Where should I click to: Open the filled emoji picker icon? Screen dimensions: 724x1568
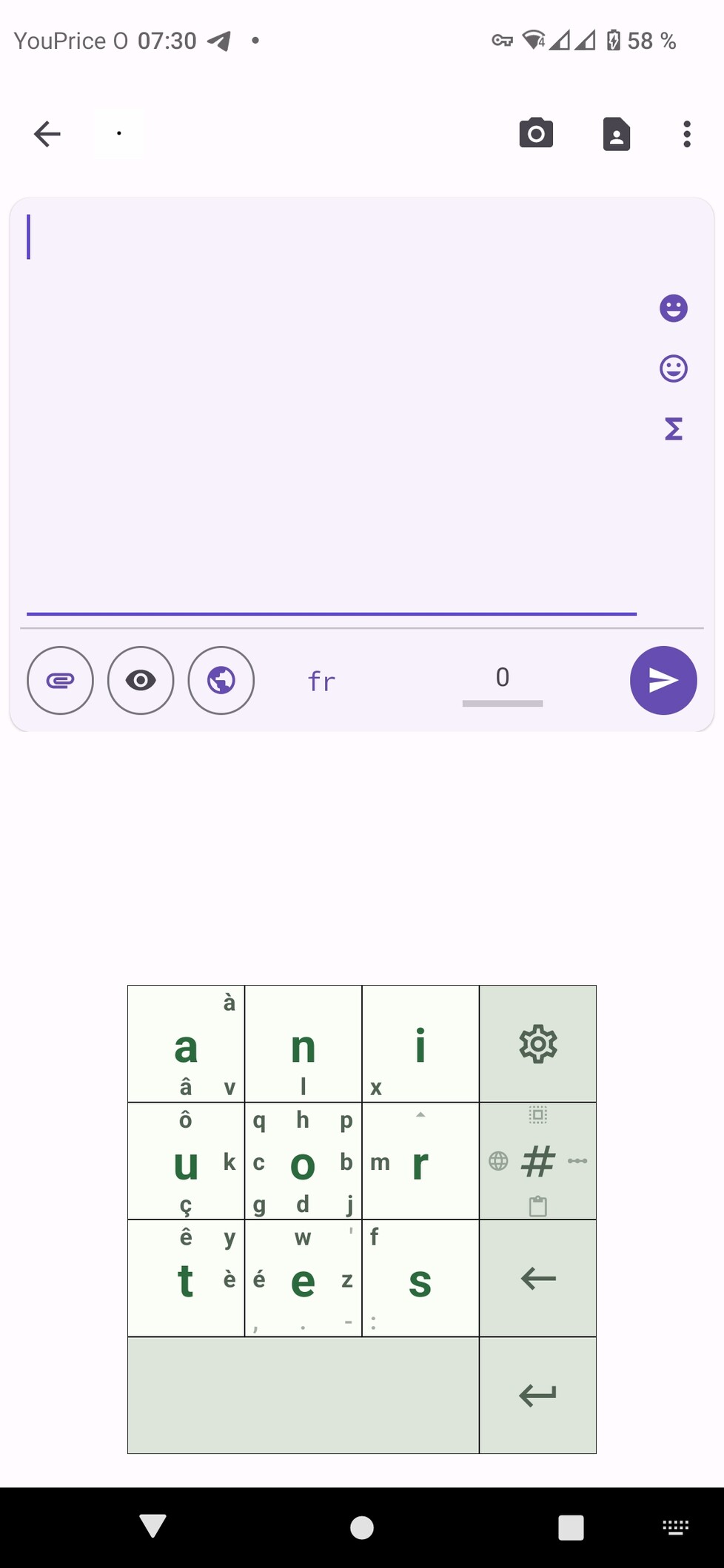pyautogui.click(x=674, y=308)
